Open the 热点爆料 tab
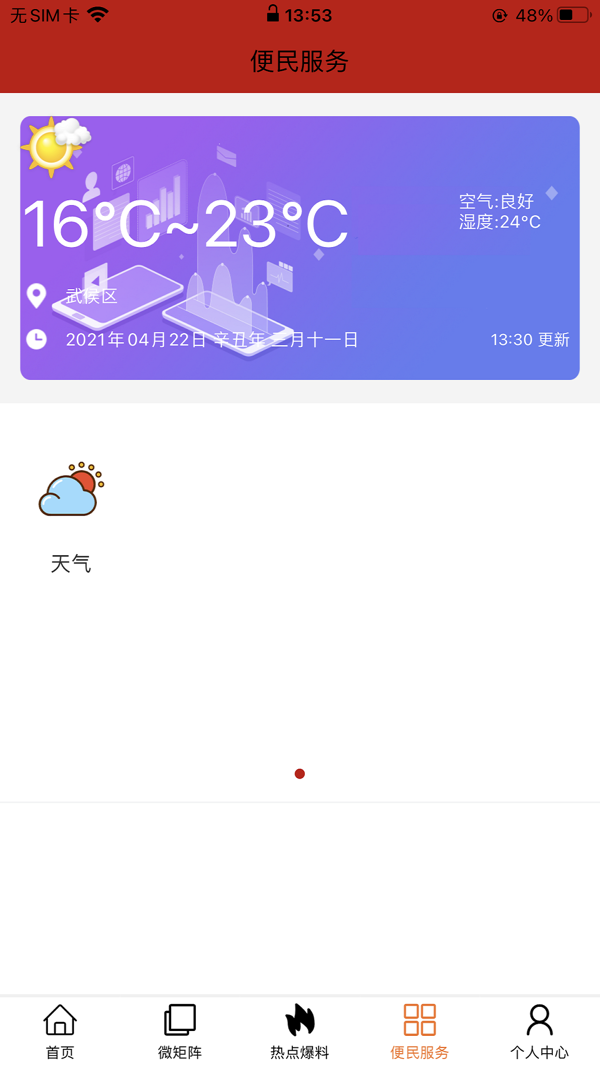 tap(300, 1032)
